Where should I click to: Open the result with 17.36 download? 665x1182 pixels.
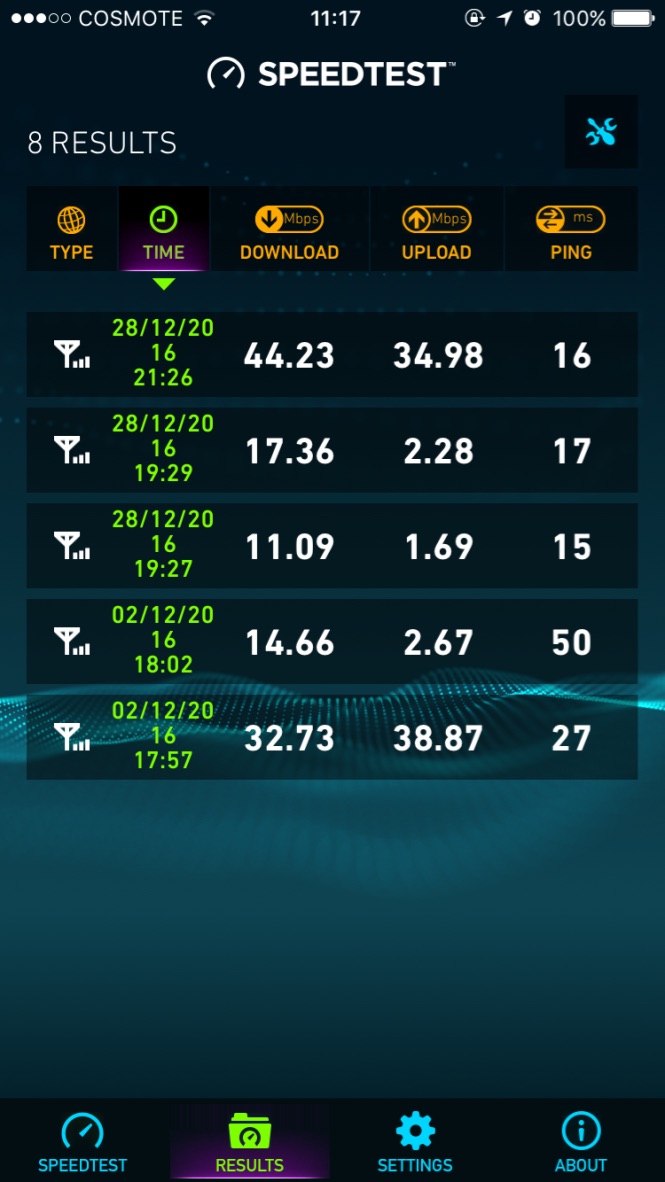click(x=332, y=450)
